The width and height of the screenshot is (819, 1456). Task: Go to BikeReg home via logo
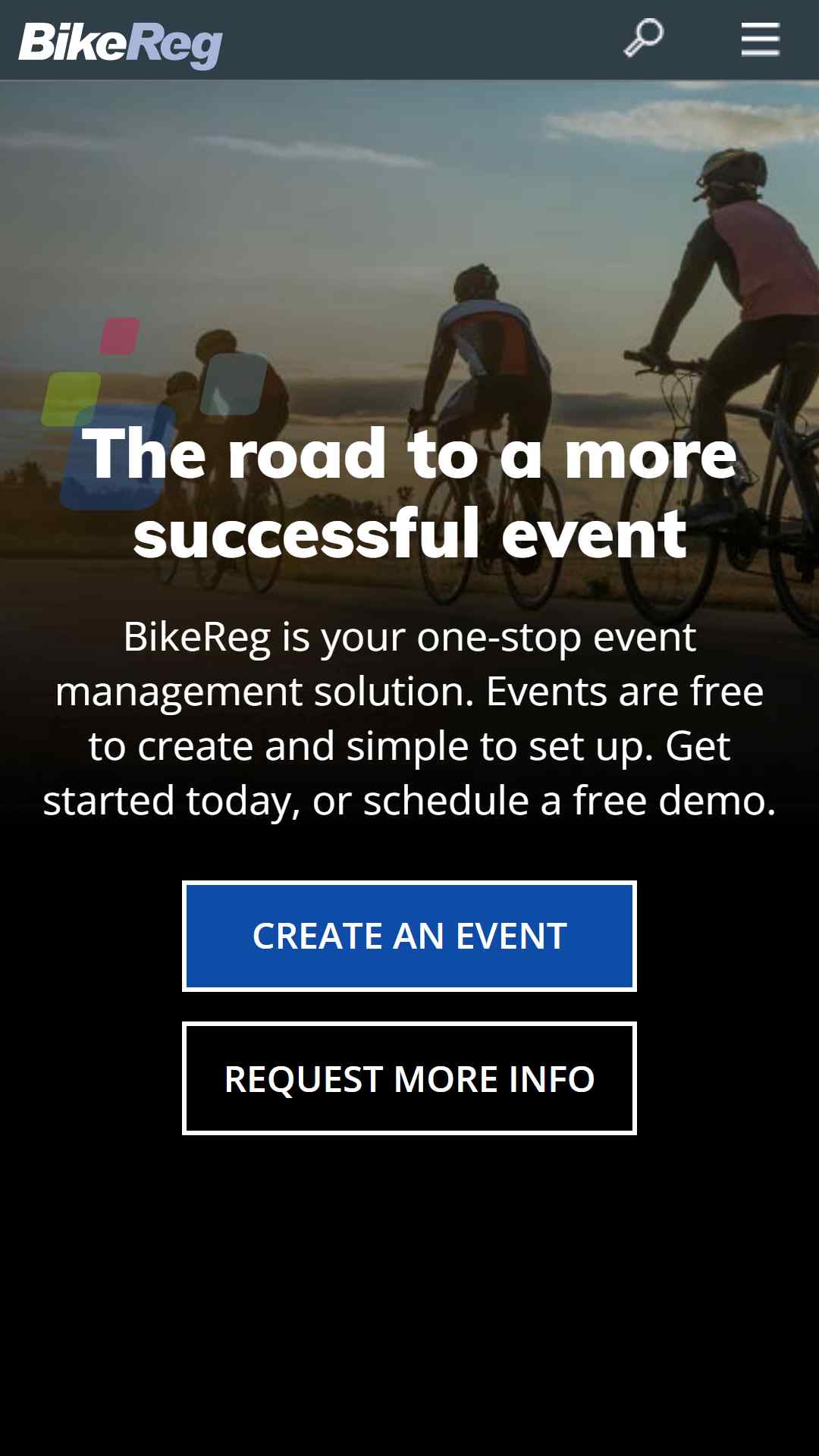point(121,44)
